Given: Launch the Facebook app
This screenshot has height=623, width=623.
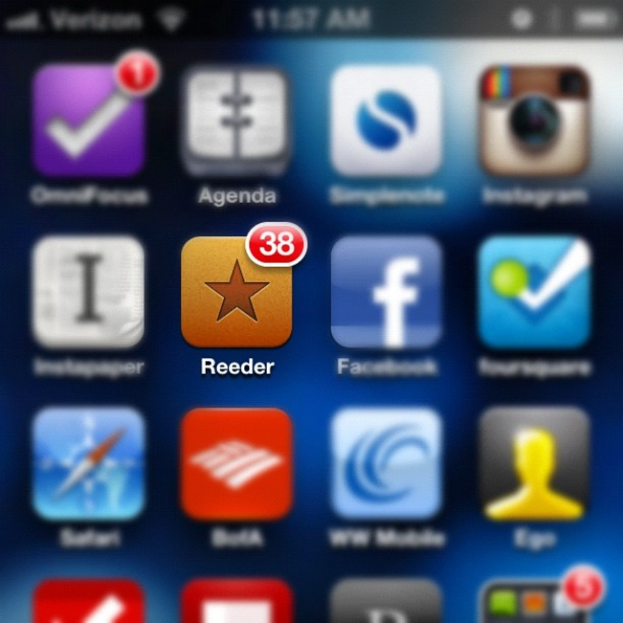Looking at the screenshot, I should 386,292.
